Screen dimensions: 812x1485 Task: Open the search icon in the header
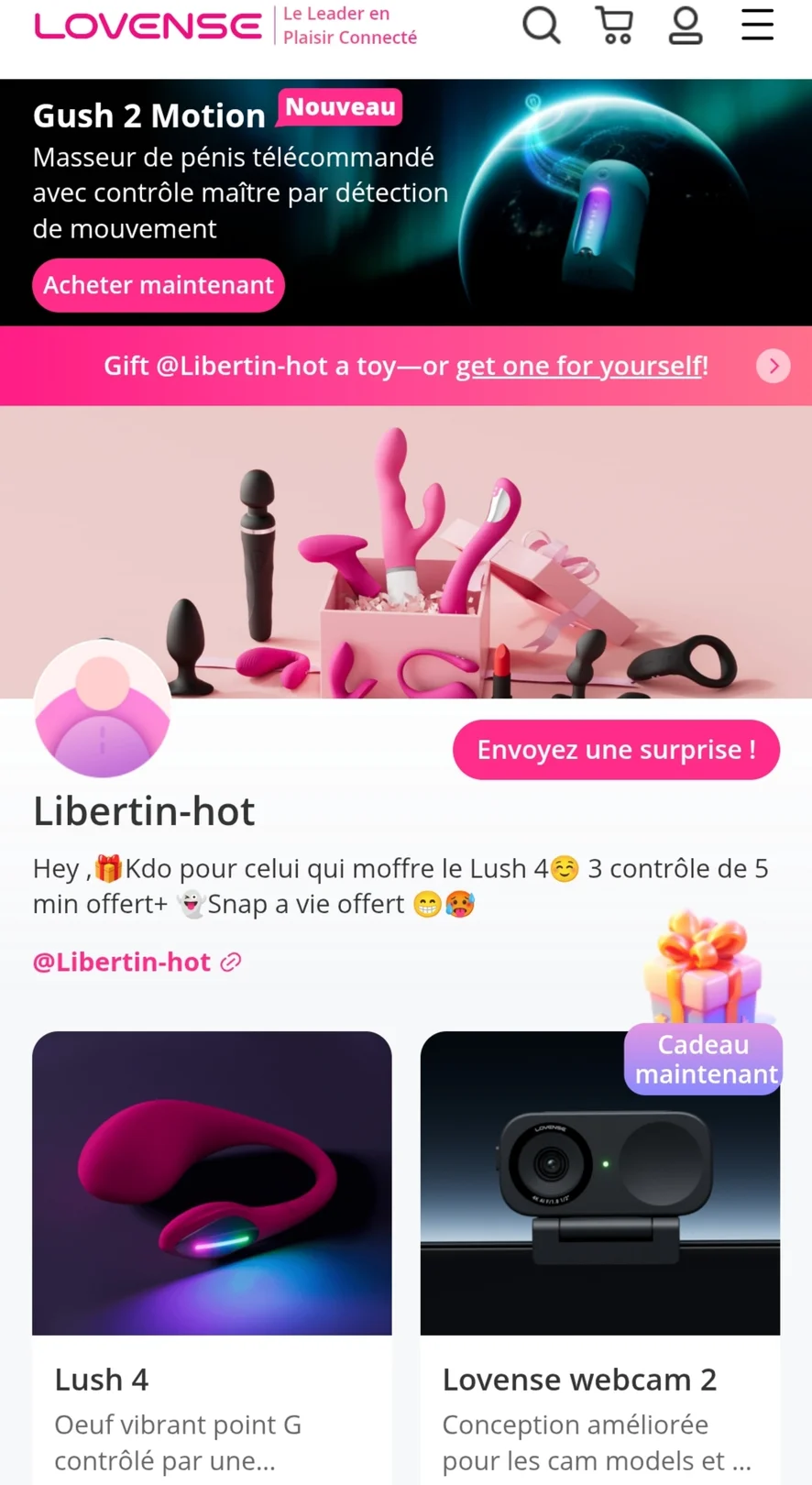point(542,26)
